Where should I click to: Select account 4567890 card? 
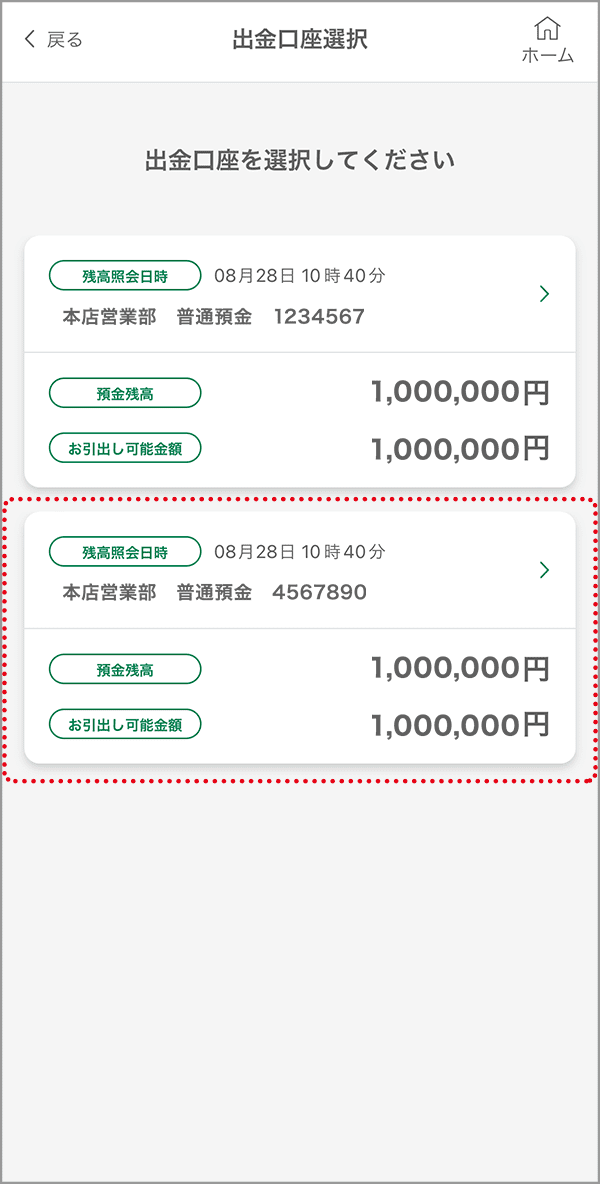300,637
